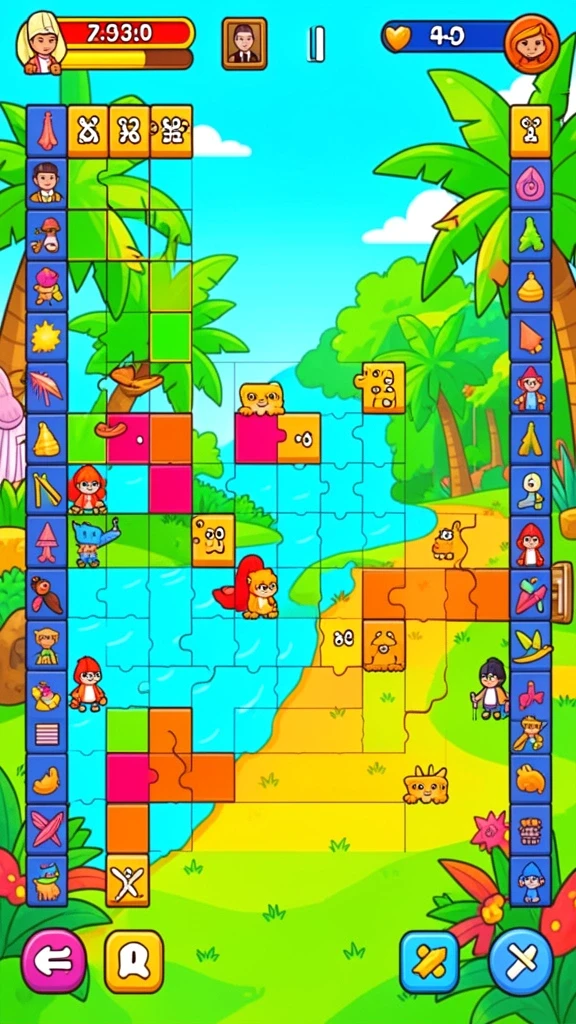The image size is (576, 1024).
Task: Tap the blue square button with yellow arrow
Action: (x=430, y=961)
